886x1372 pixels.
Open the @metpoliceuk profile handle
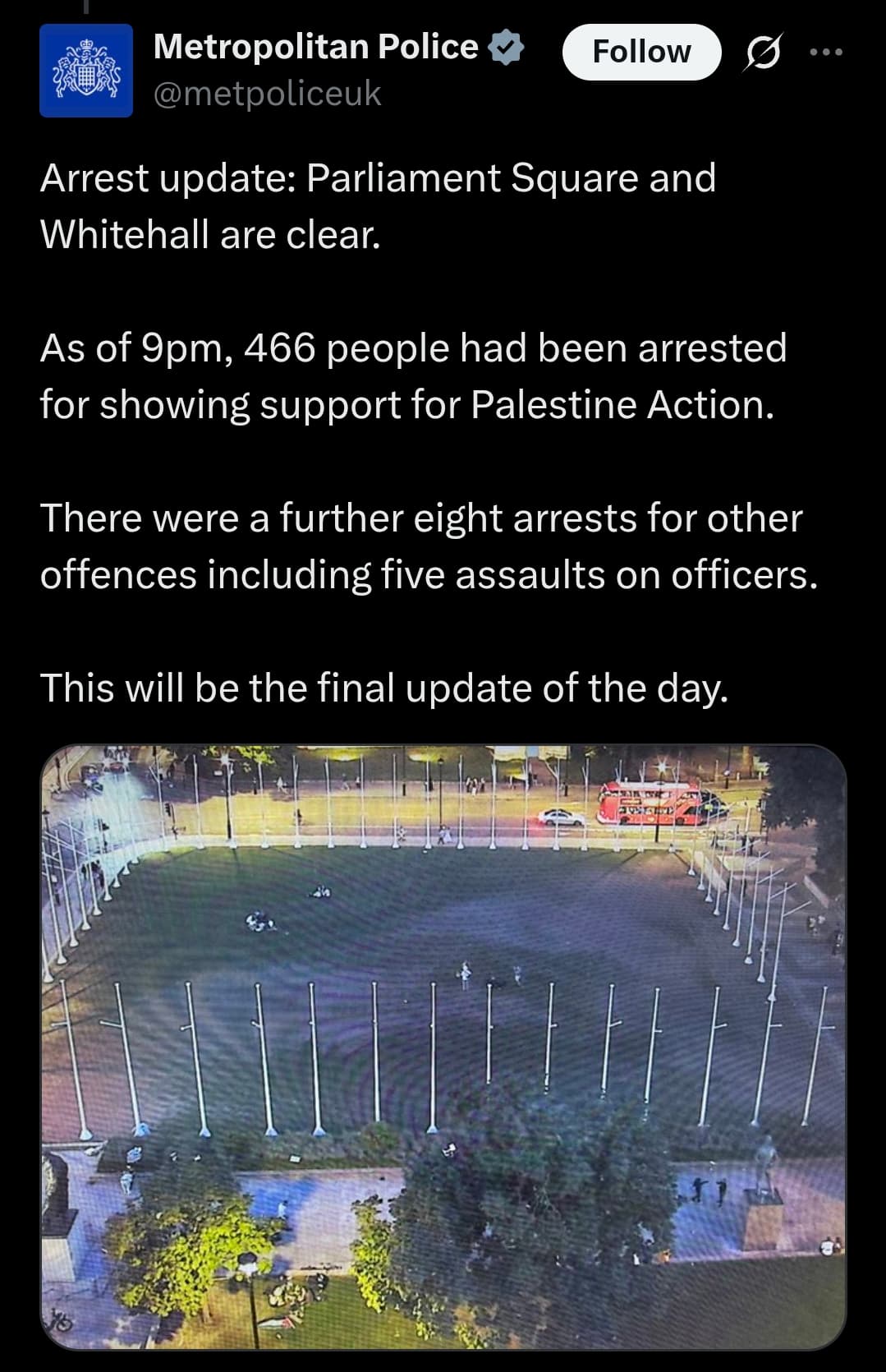point(268,94)
